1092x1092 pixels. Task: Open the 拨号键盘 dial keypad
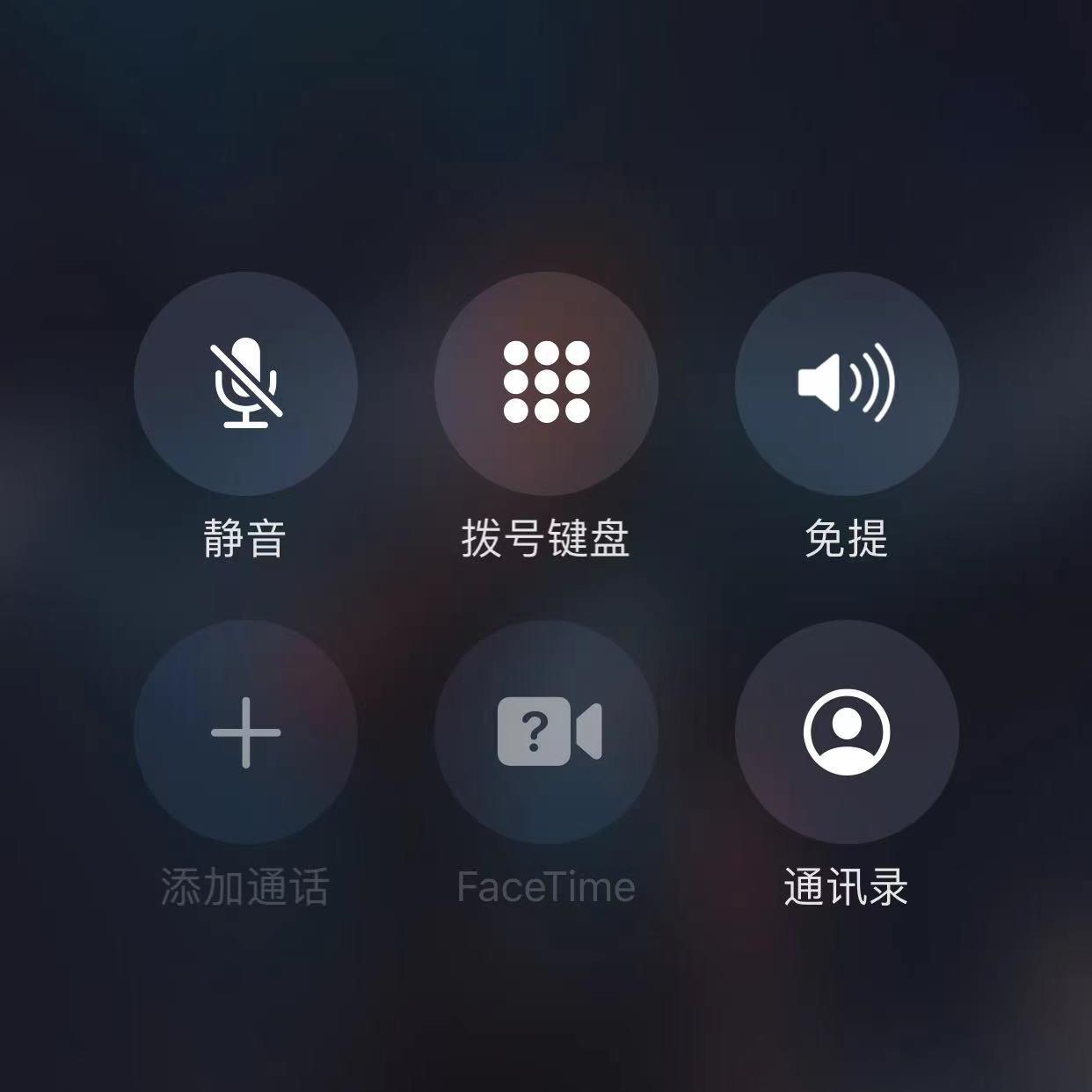[546, 383]
